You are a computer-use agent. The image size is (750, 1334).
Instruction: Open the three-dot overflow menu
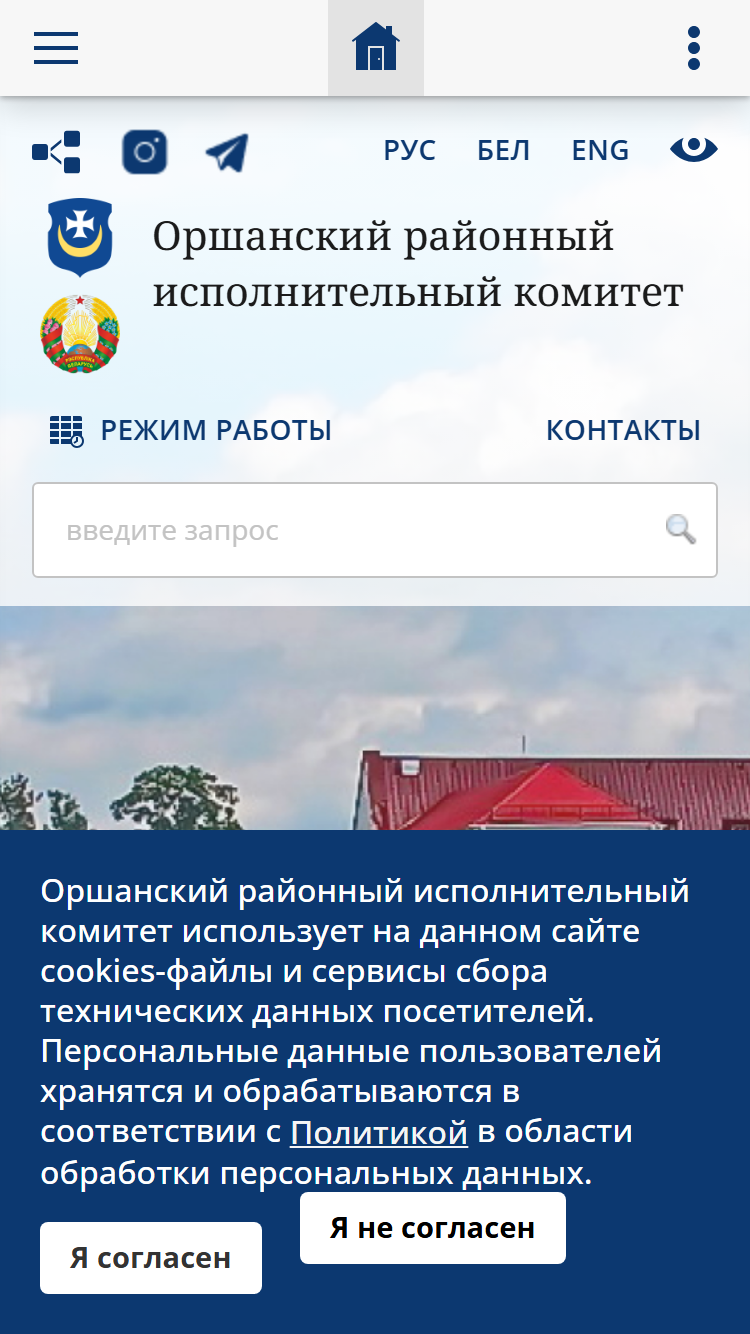pyautogui.click(x=693, y=48)
